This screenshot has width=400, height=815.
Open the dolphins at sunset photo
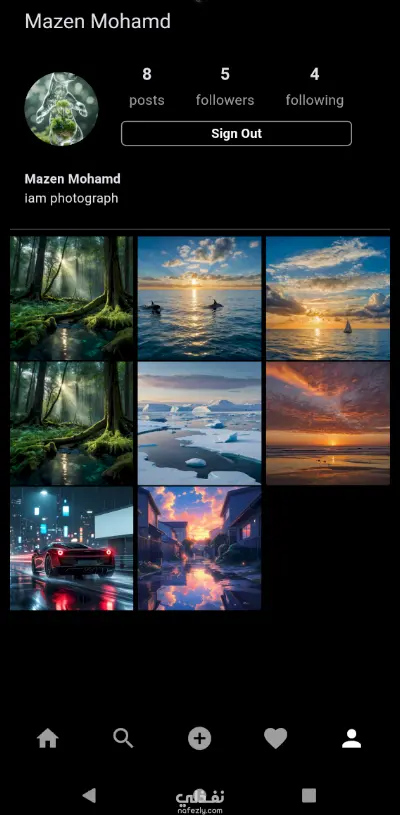[x=199, y=298]
